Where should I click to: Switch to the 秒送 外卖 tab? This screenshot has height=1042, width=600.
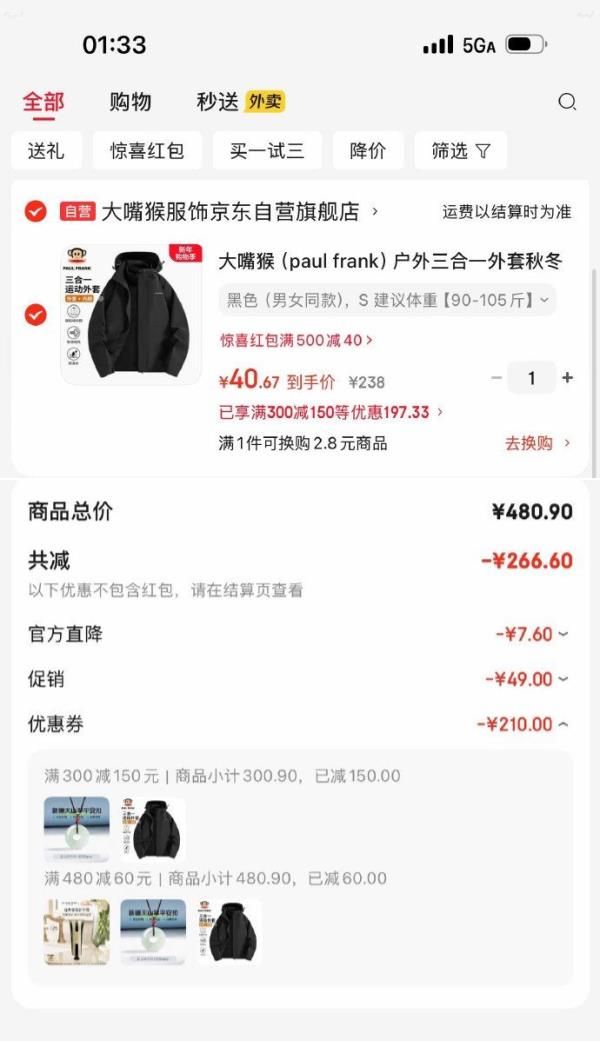pyautogui.click(x=240, y=101)
